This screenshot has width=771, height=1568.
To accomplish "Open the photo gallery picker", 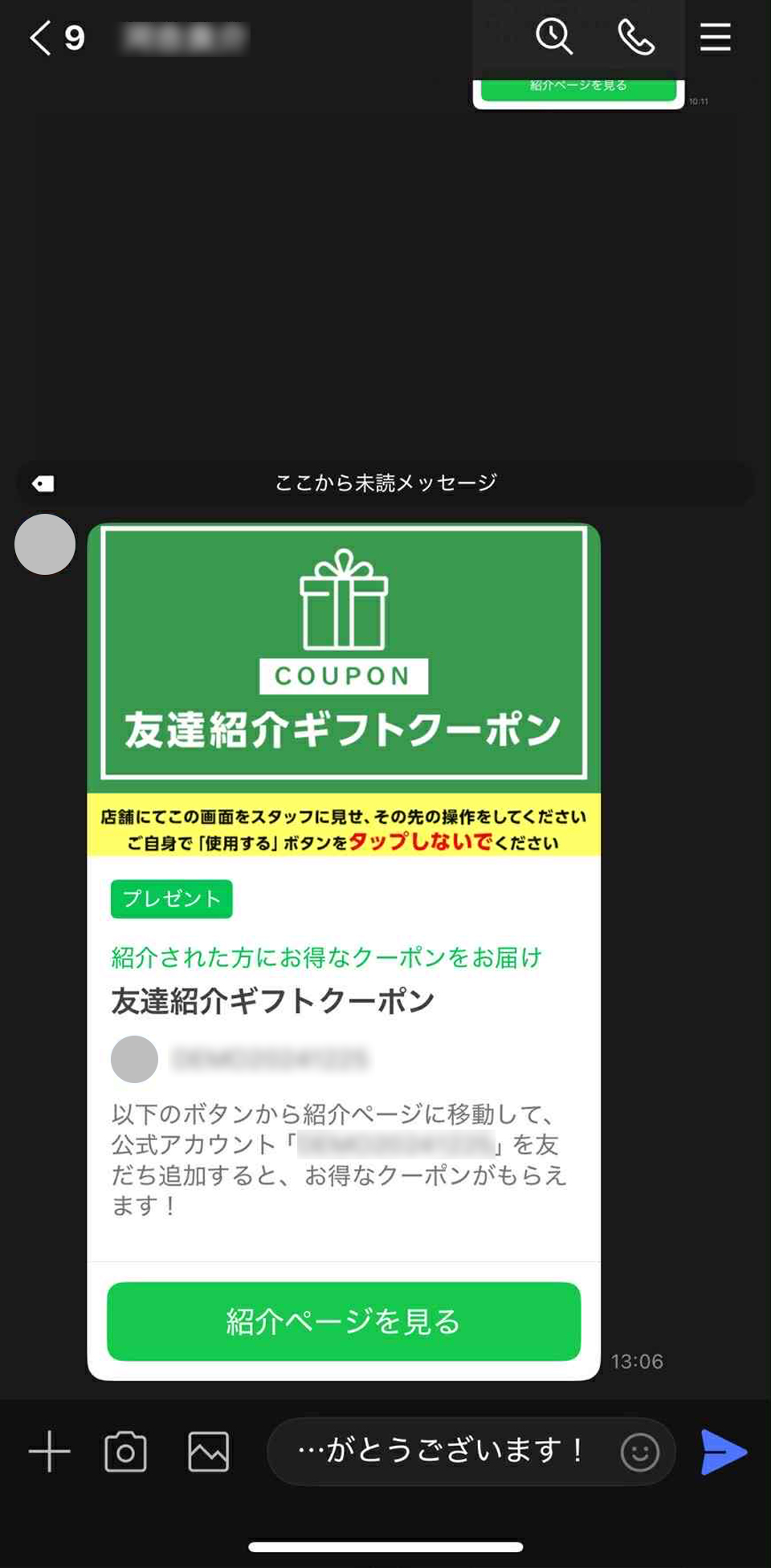I will click(209, 1452).
